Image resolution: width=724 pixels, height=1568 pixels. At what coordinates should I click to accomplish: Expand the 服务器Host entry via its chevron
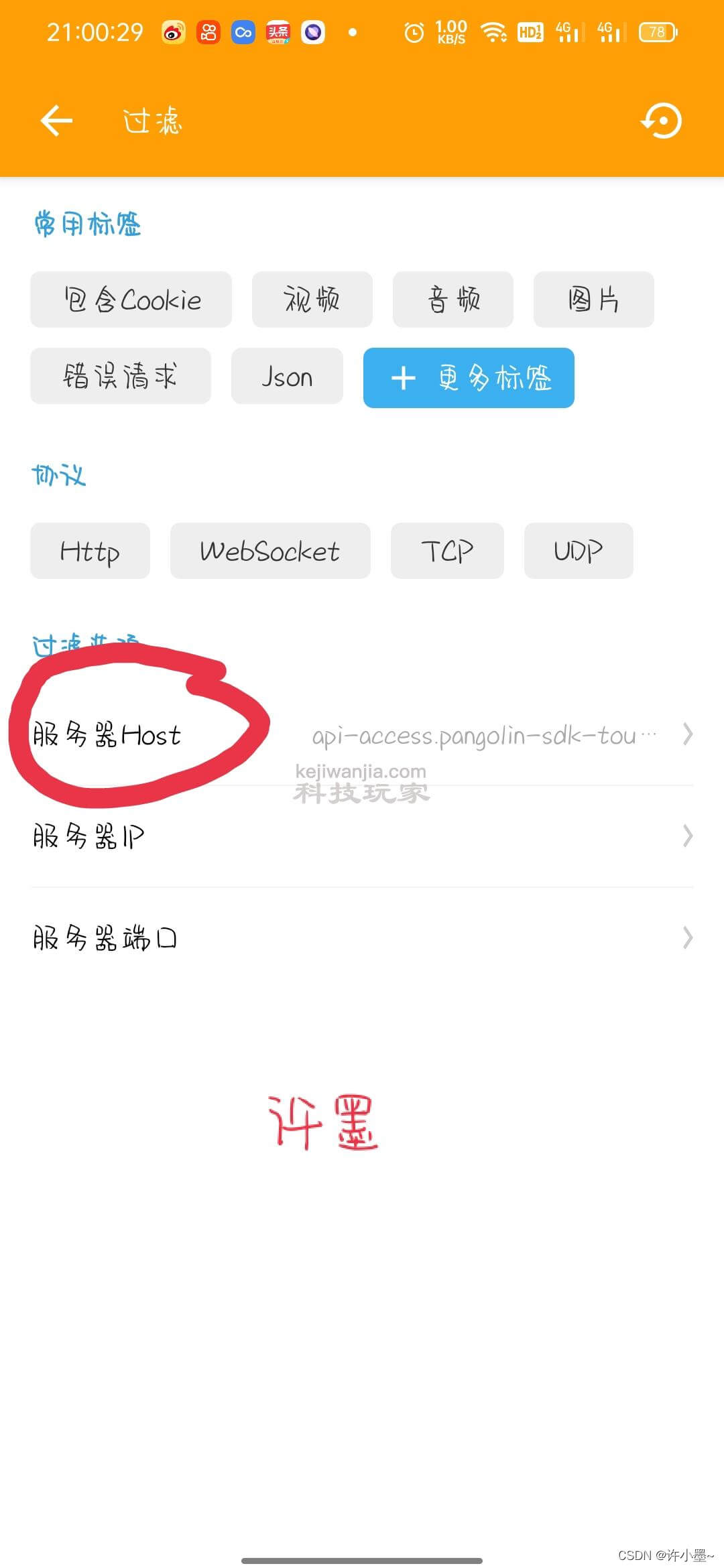tap(688, 735)
